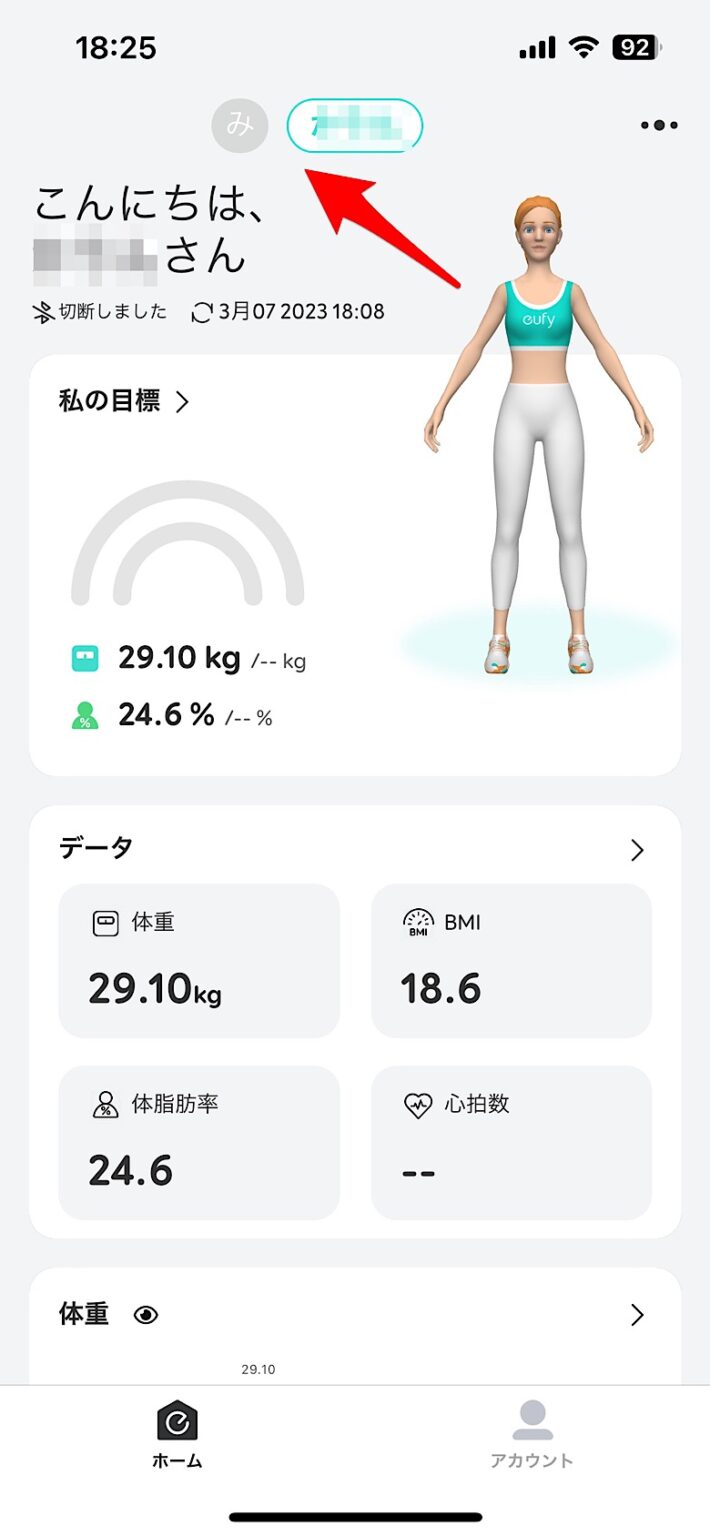This screenshot has height=1536, width=710.
Task: View 体脂肪率 24.6 details
Action: pos(199,1142)
